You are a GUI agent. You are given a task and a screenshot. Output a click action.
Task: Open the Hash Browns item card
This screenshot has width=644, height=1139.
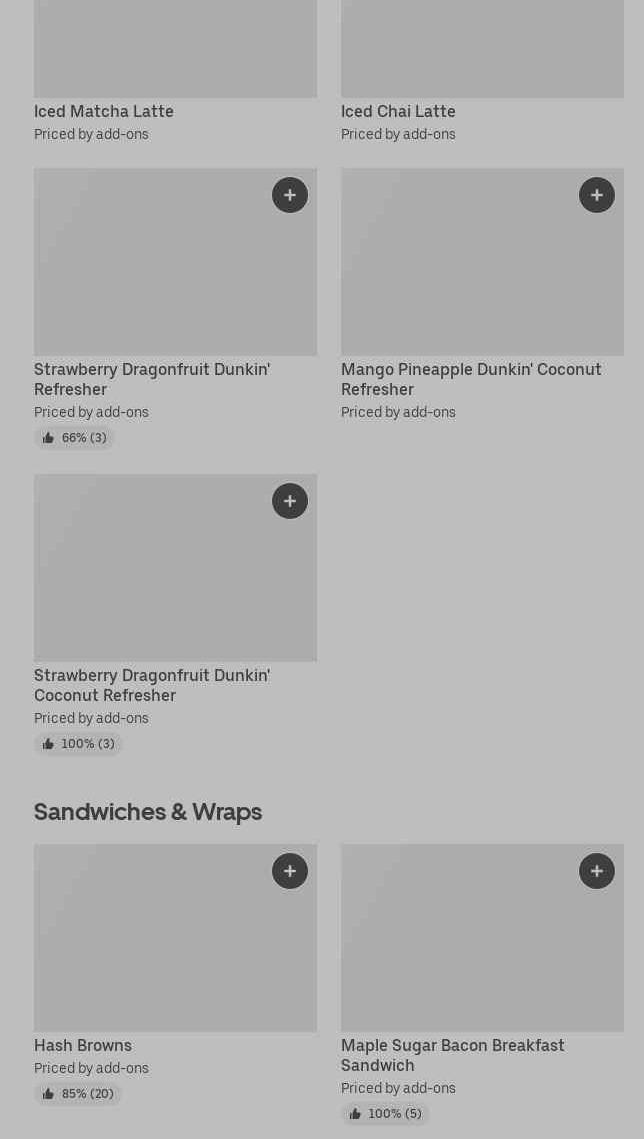(83, 1045)
